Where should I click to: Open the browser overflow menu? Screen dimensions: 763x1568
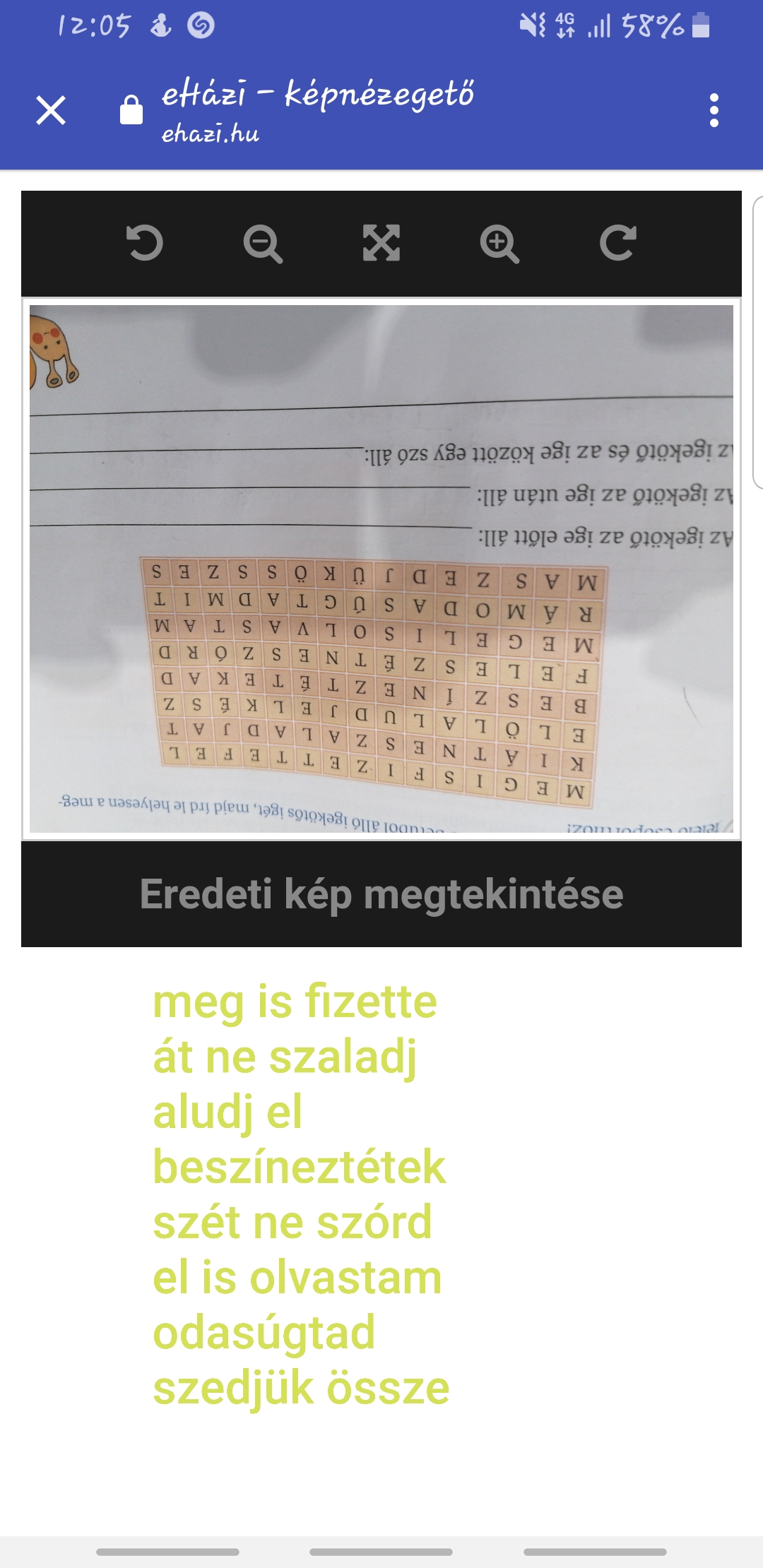tap(714, 110)
